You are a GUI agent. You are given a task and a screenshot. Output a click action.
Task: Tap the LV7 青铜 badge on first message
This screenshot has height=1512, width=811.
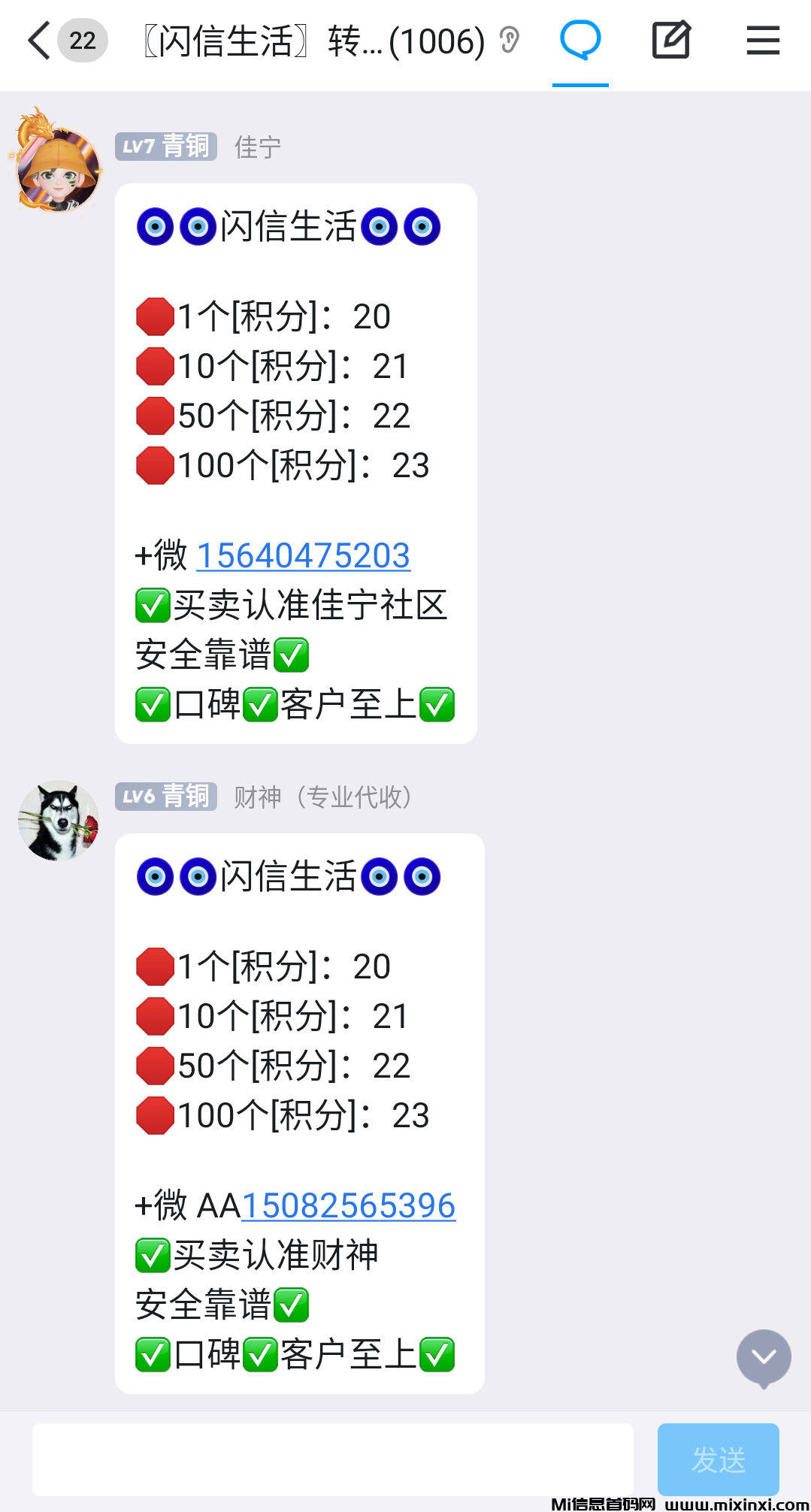165,147
